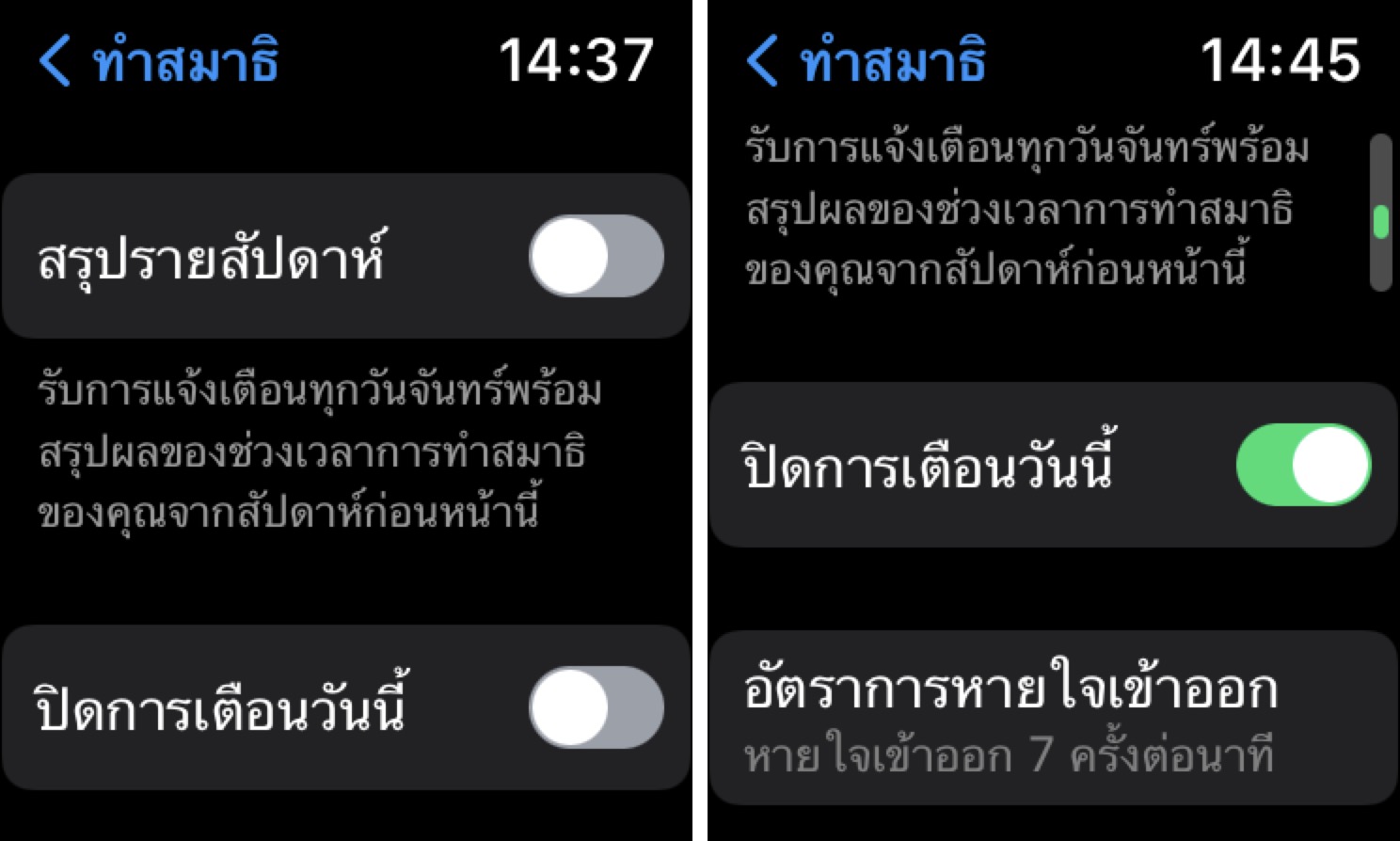Go back to ทำสมาธิ on the 14:37 screen
The height and width of the screenshot is (841, 1400).
pos(158,61)
